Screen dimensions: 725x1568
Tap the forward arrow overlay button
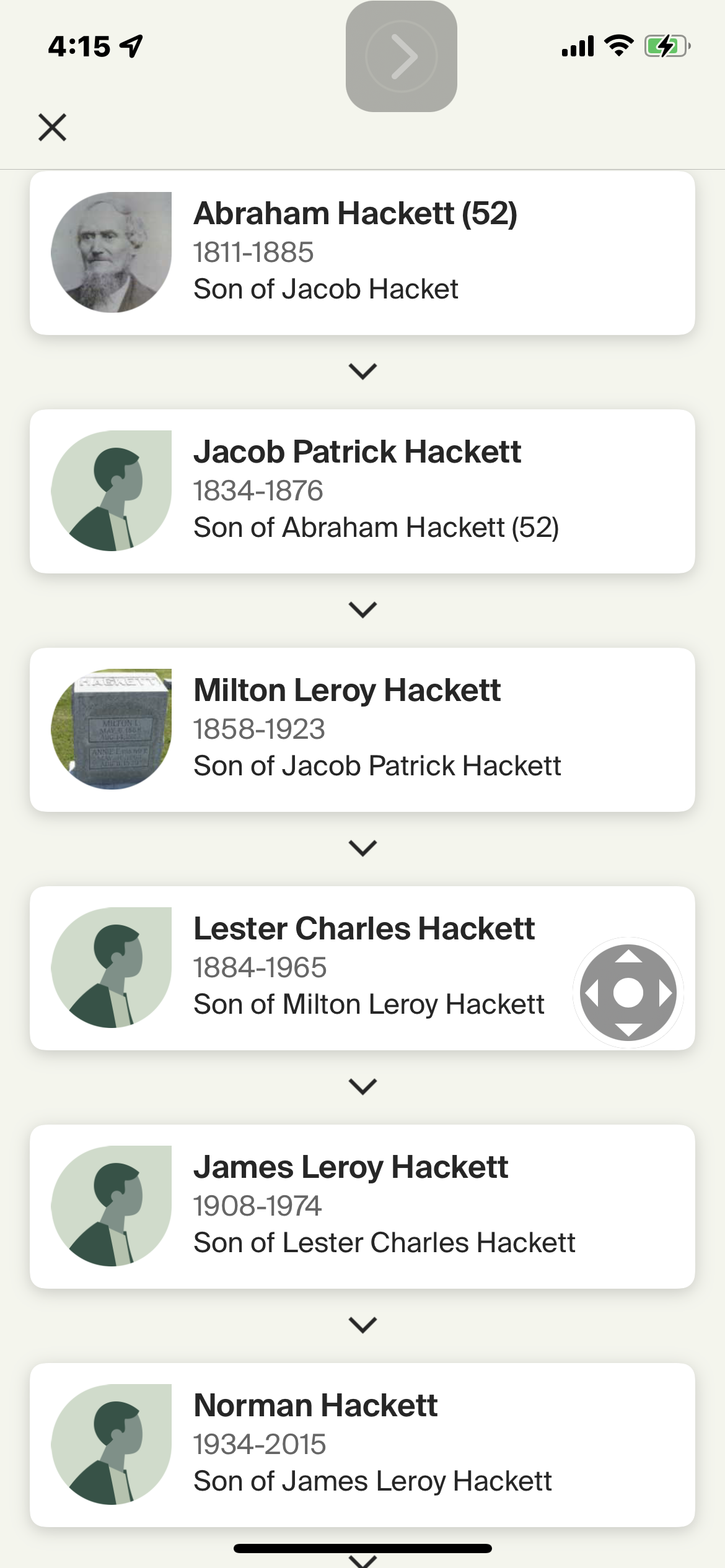pos(402,56)
